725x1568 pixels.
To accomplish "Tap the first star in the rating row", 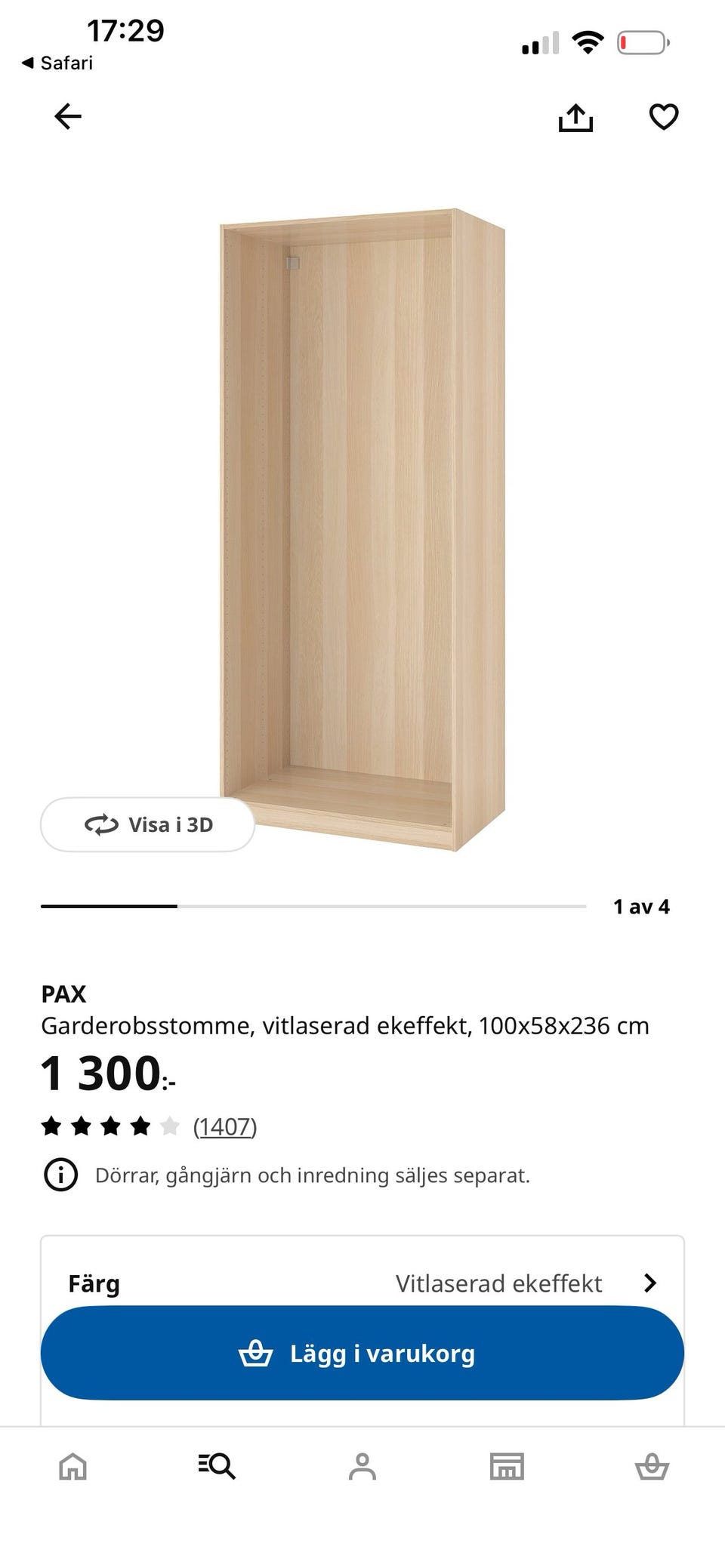I will 53,1125.
